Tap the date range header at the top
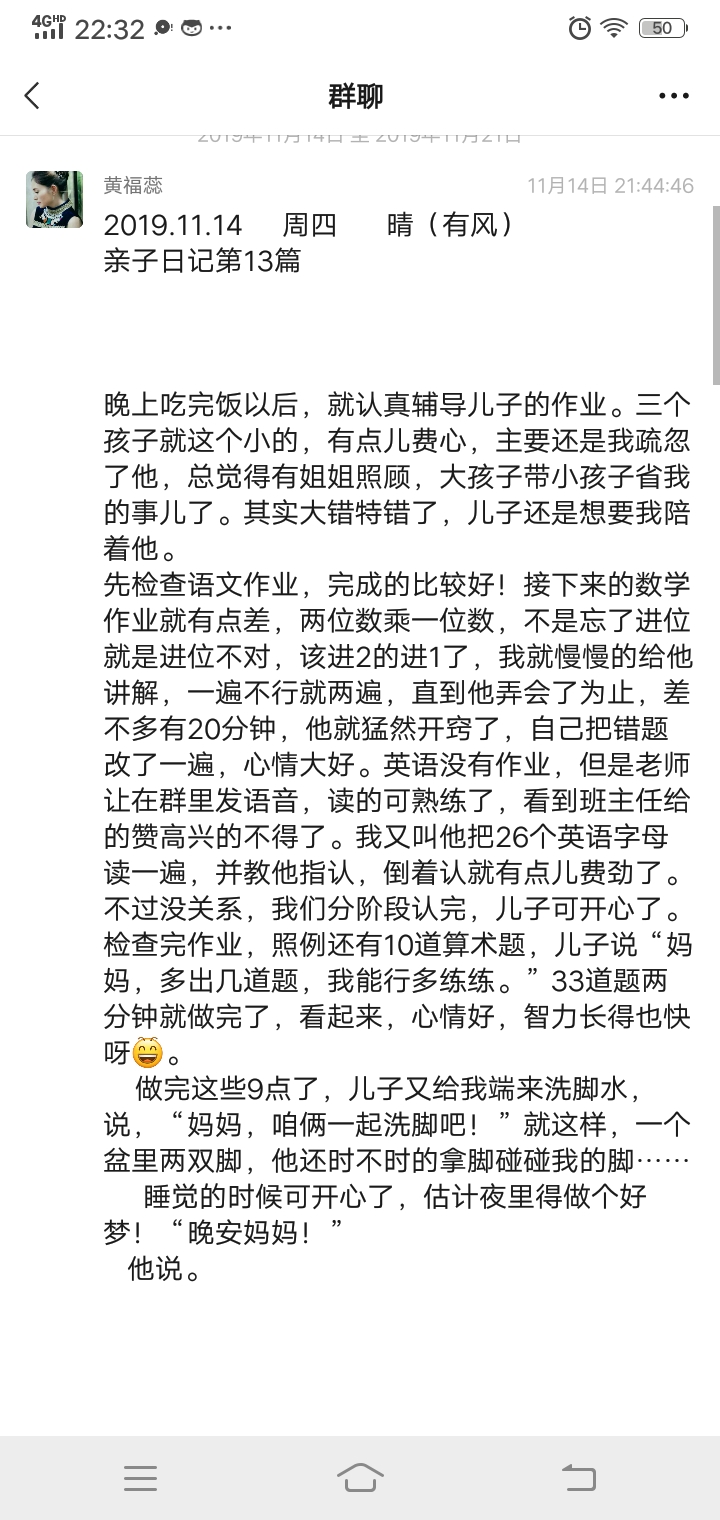Viewport: 720px width, 1520px height. (x=360, y=137)
